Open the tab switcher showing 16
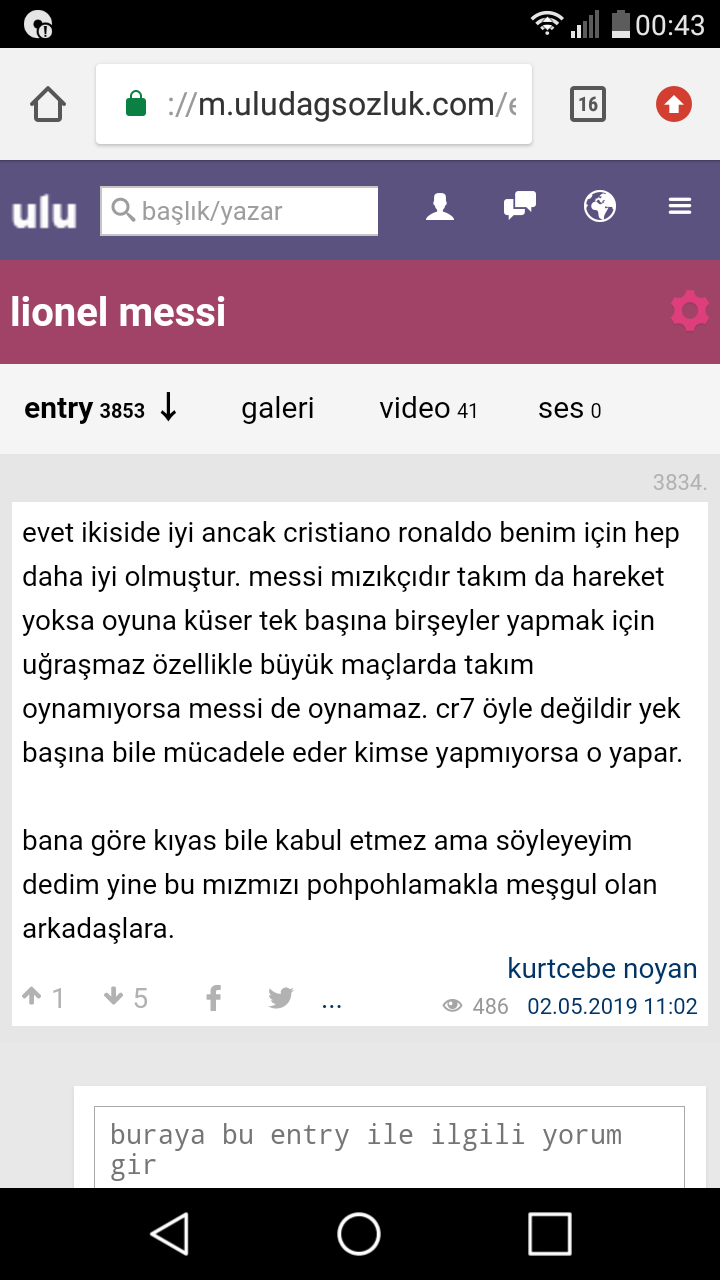 [x=587, y=104]
